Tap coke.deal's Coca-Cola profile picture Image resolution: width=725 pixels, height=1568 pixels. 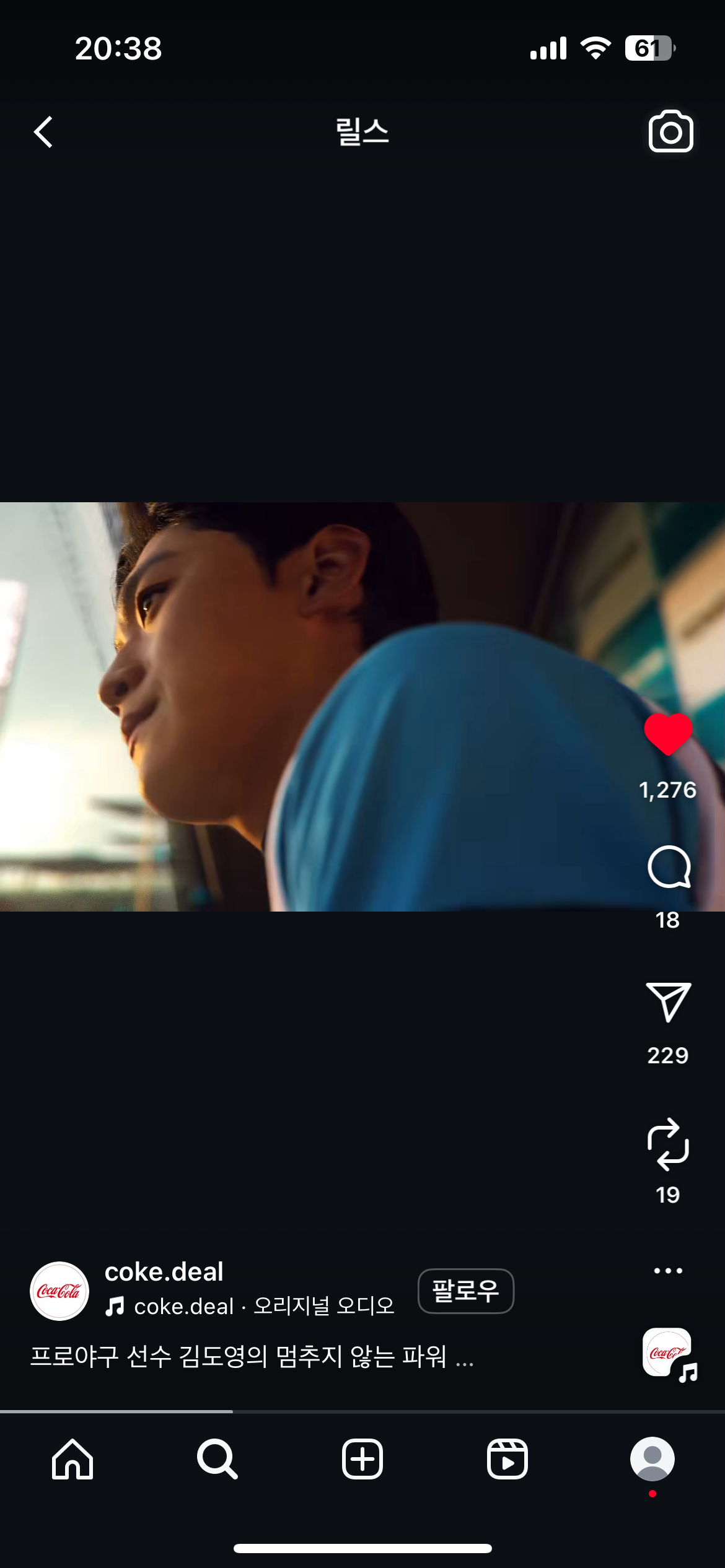pyautogui.click(x=59, y=1291)
